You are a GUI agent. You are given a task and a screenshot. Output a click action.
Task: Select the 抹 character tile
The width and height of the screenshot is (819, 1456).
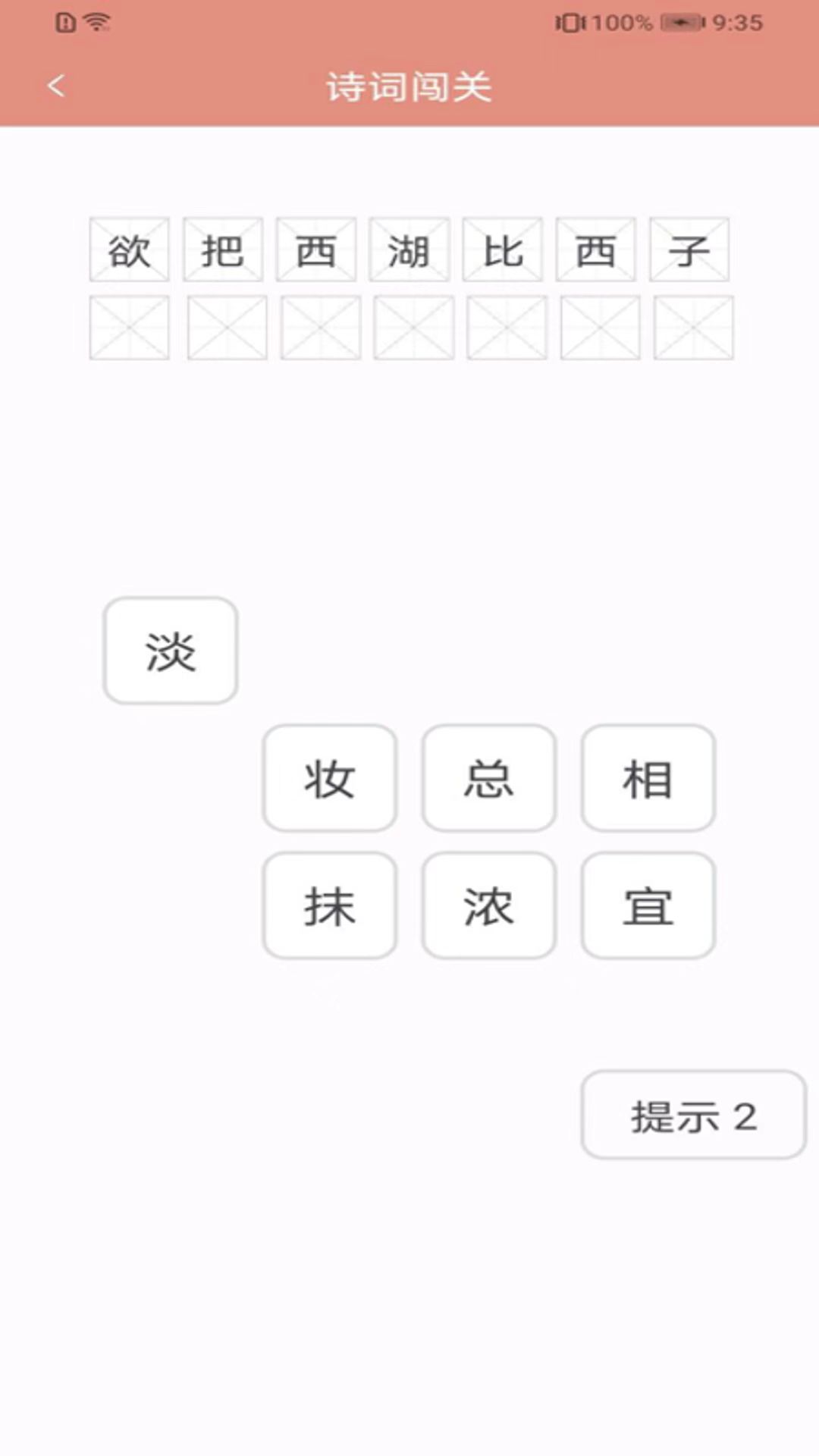coord(330,905)
